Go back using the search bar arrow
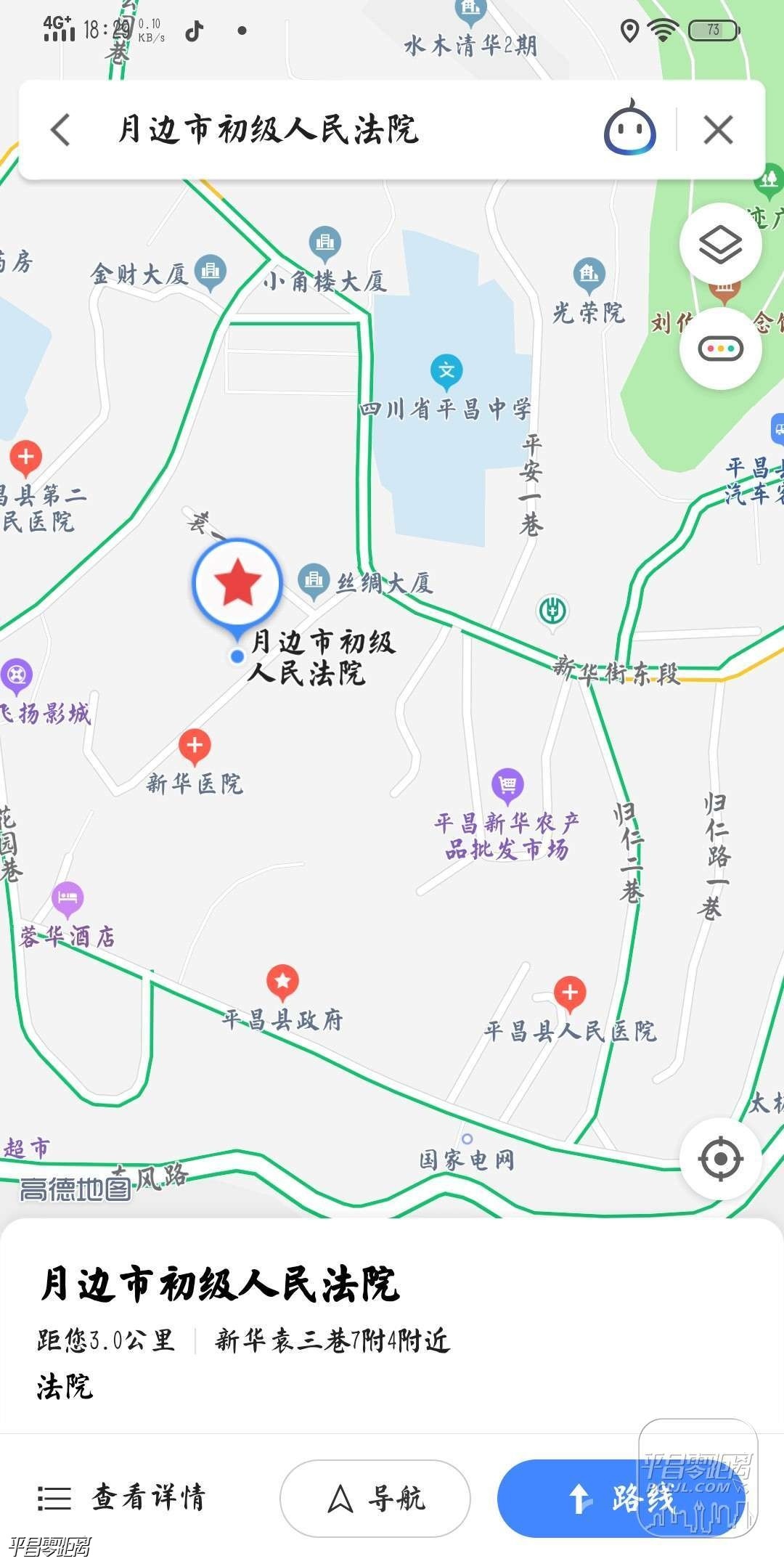 tap(61, 131)
